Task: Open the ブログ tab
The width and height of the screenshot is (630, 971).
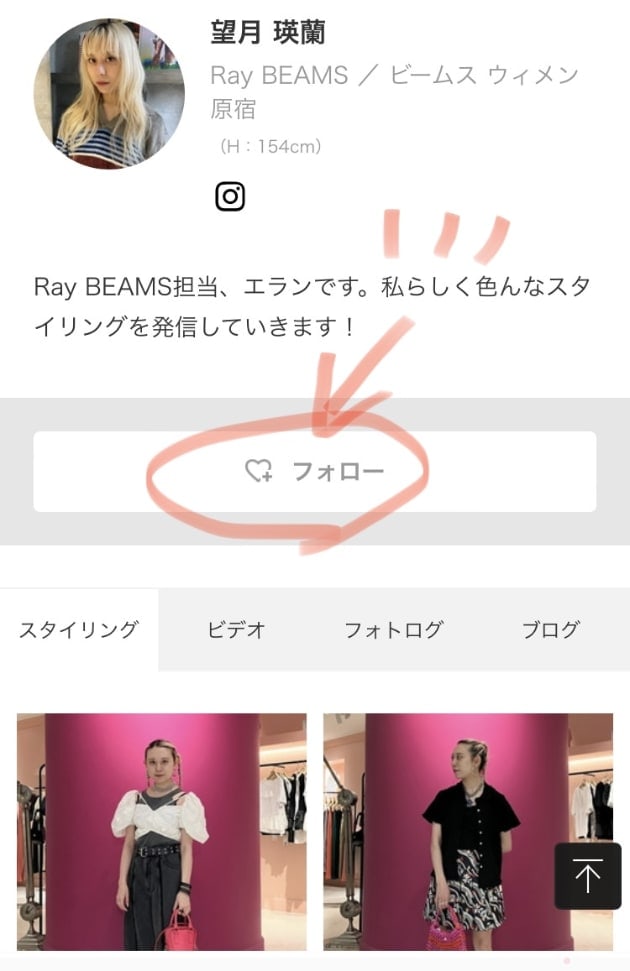Action: [550, 630]
